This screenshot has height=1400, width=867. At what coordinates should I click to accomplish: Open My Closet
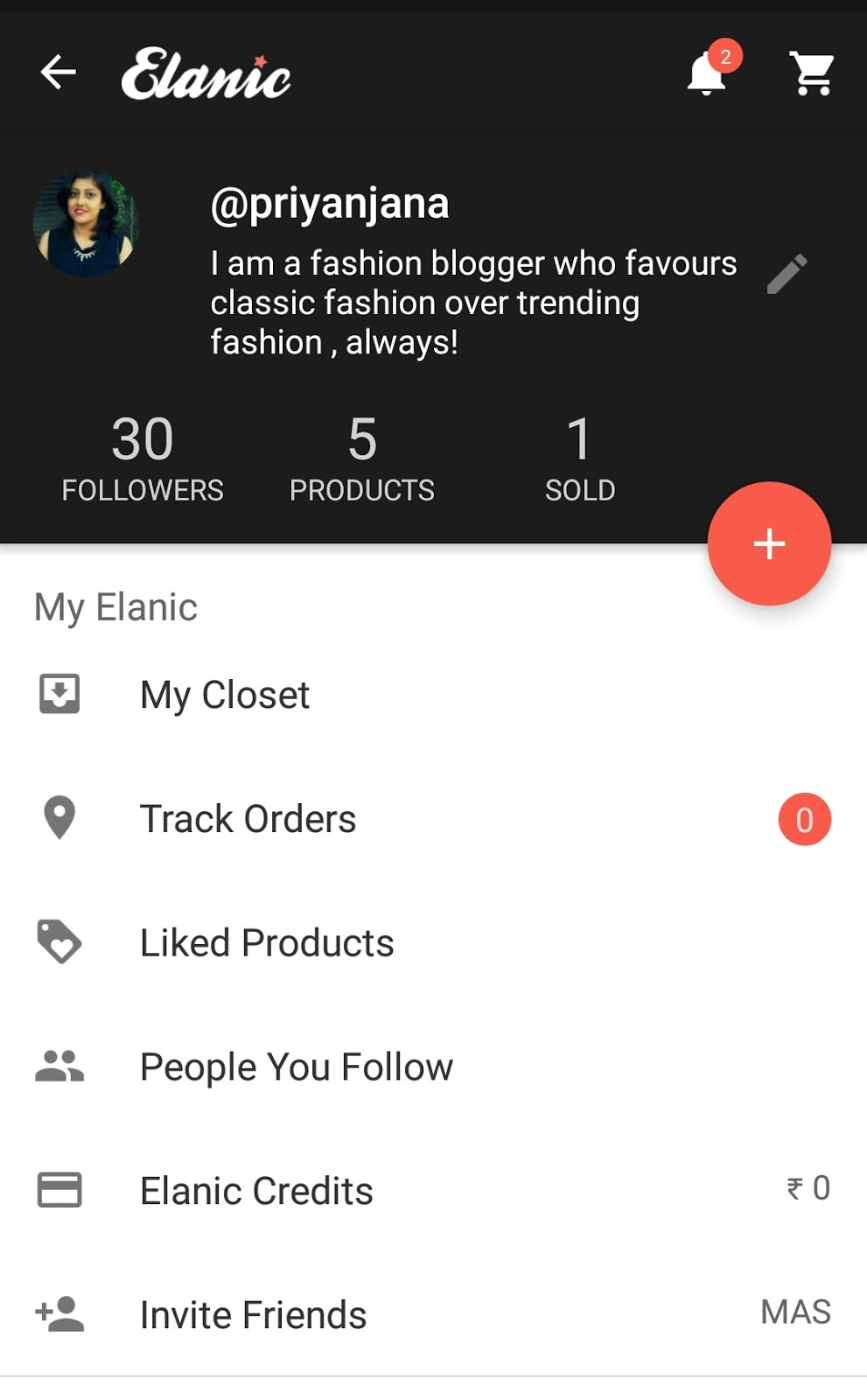pos(225,696)
